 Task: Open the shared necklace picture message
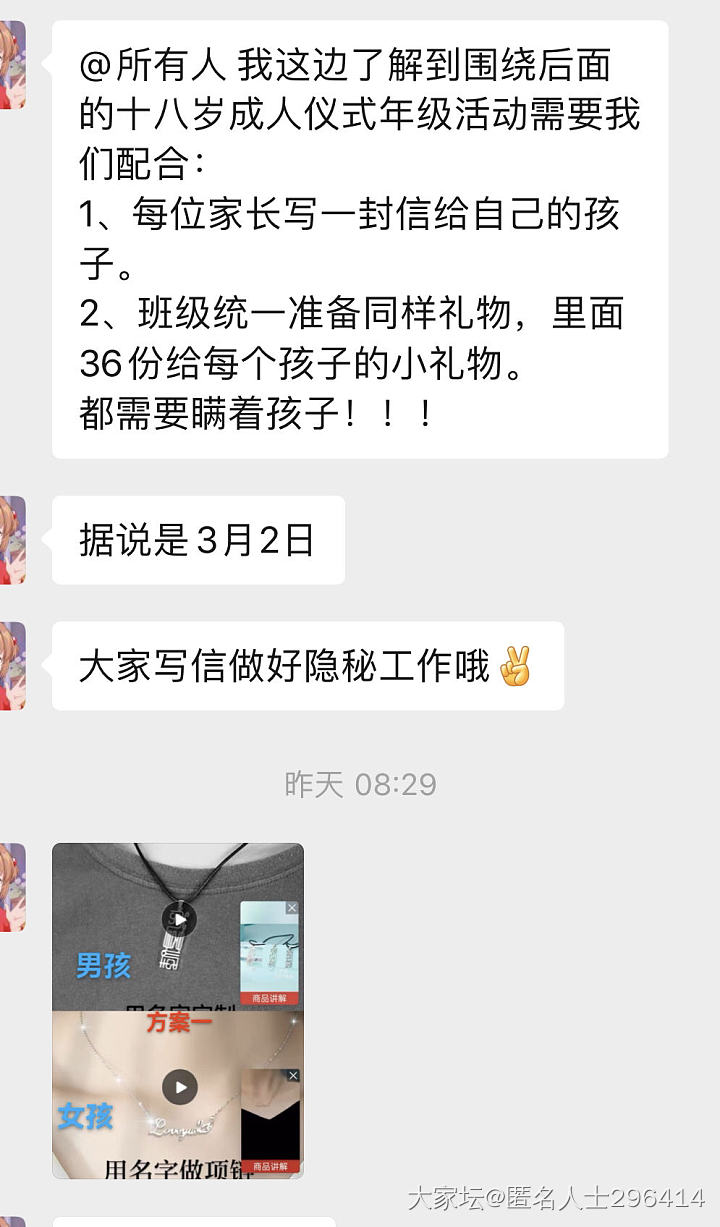(x=178, y=1010)
